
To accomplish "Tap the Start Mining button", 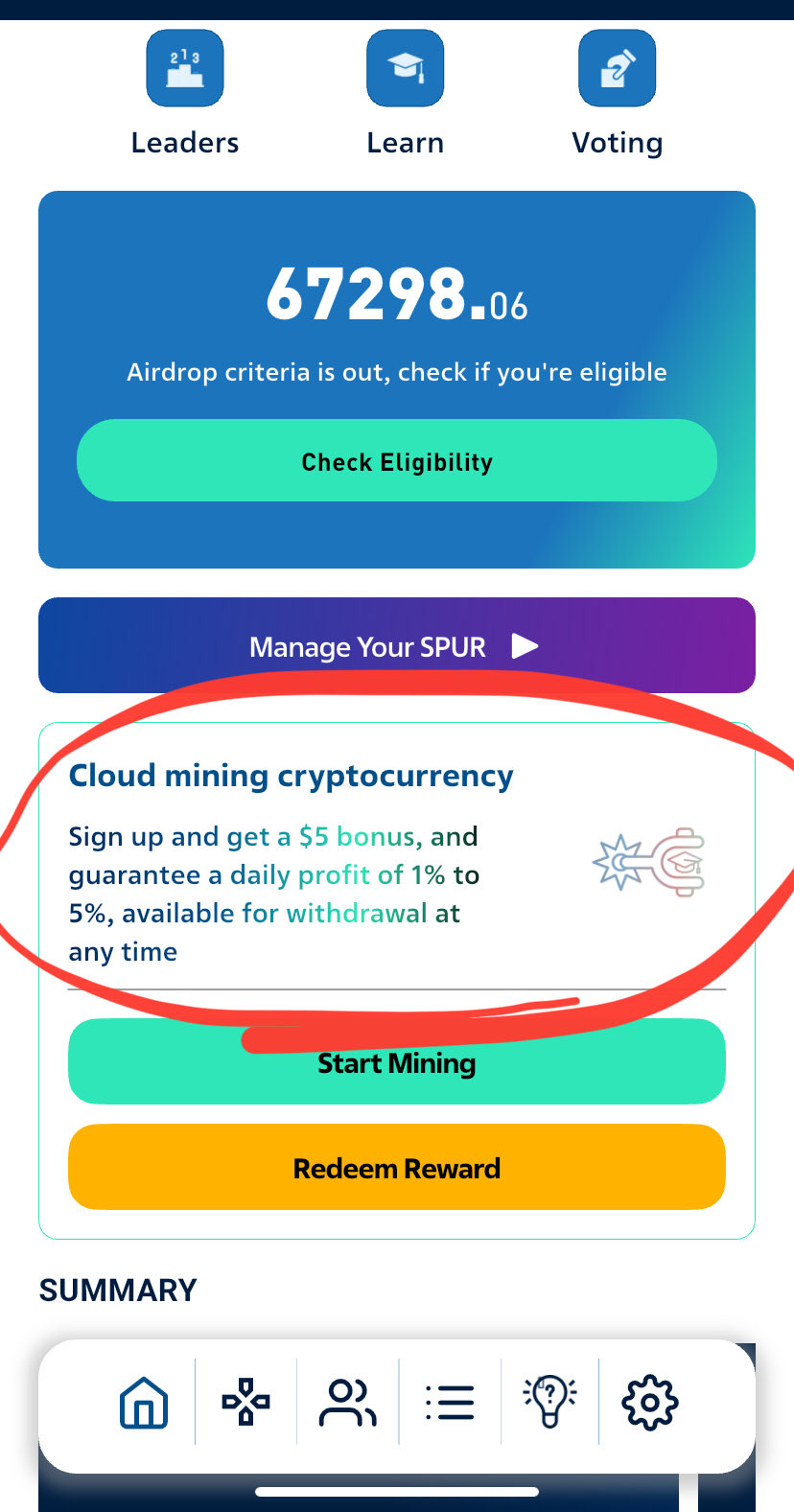I will pos(396,1064).
